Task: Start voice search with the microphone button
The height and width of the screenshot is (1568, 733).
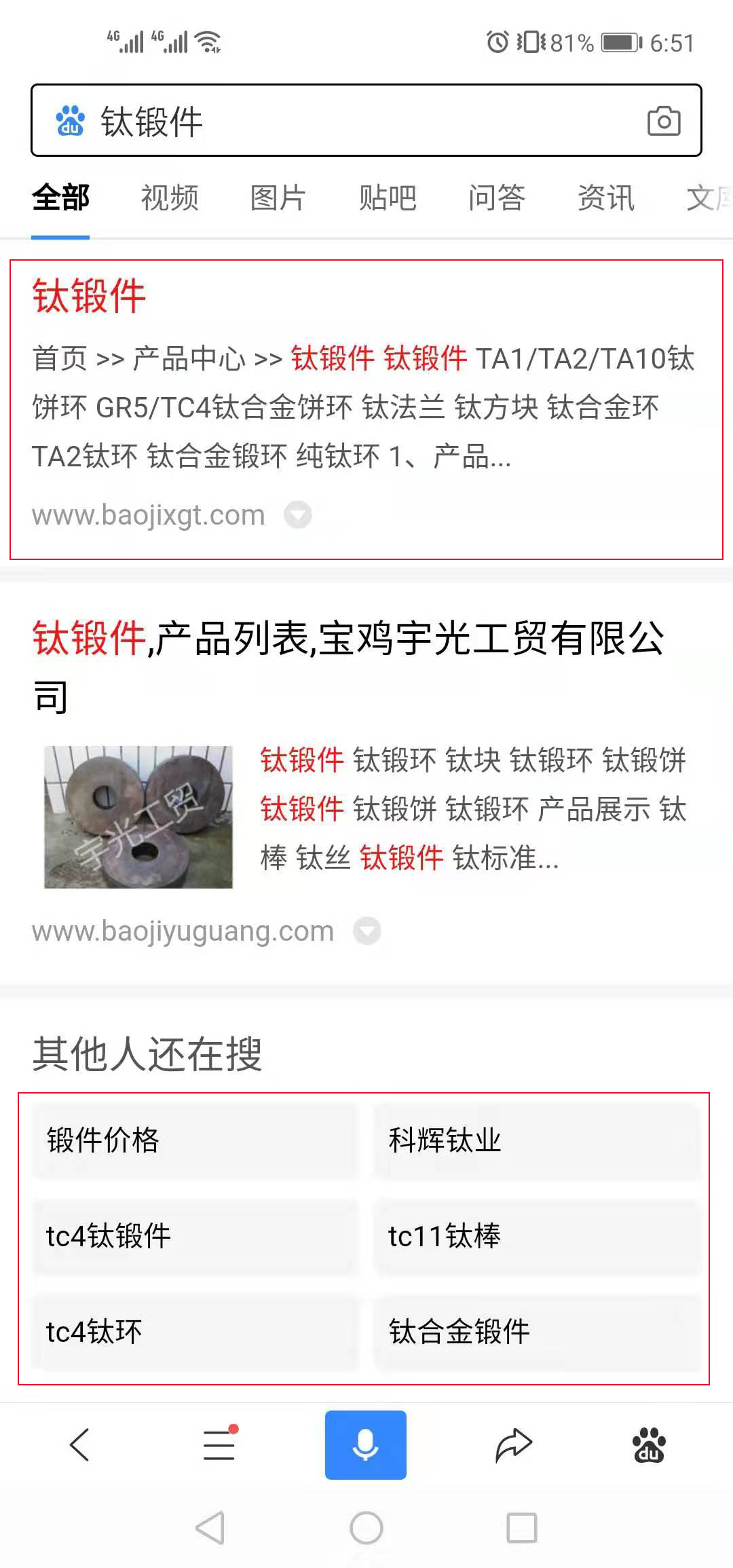Action: point(366,1444)
